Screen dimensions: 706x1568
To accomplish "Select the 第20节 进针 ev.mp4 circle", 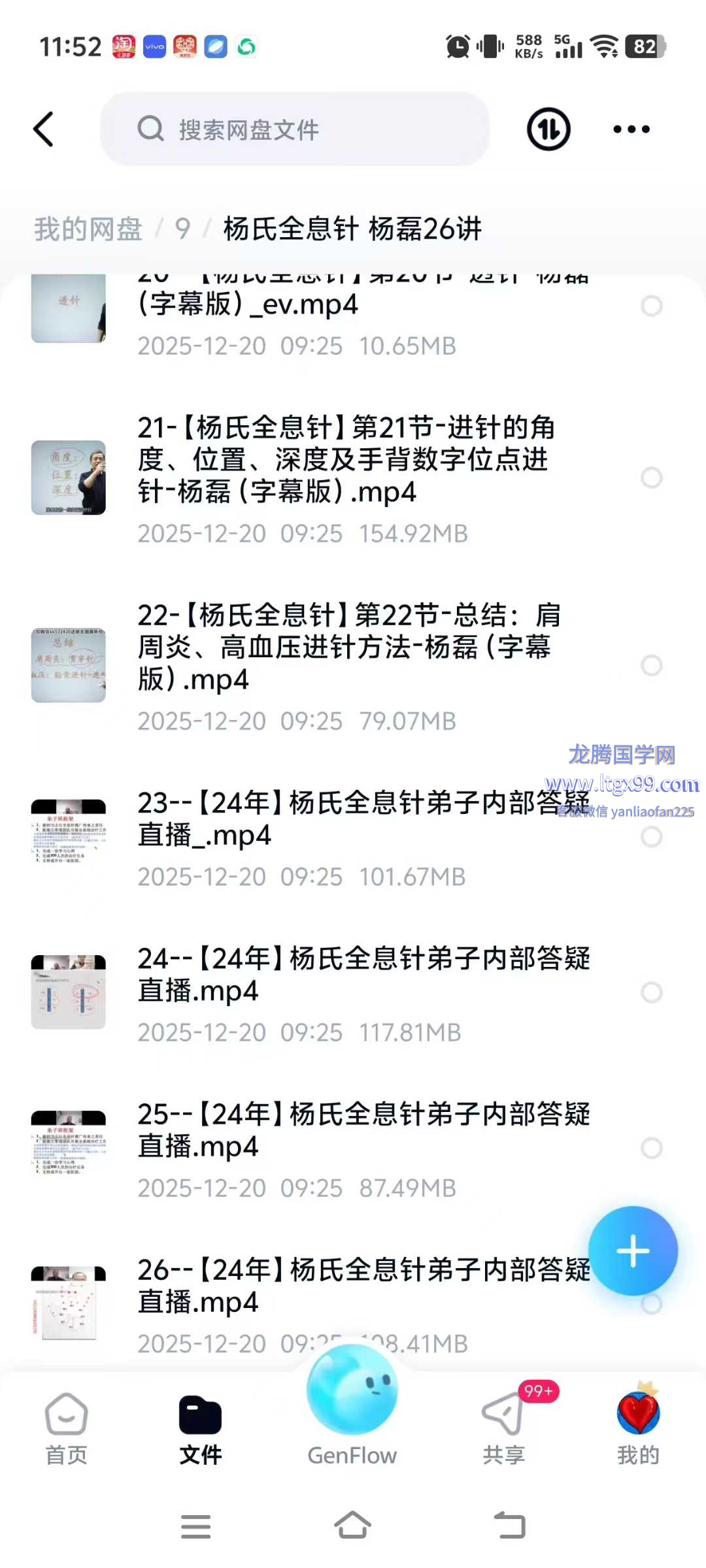I will 651,306.
